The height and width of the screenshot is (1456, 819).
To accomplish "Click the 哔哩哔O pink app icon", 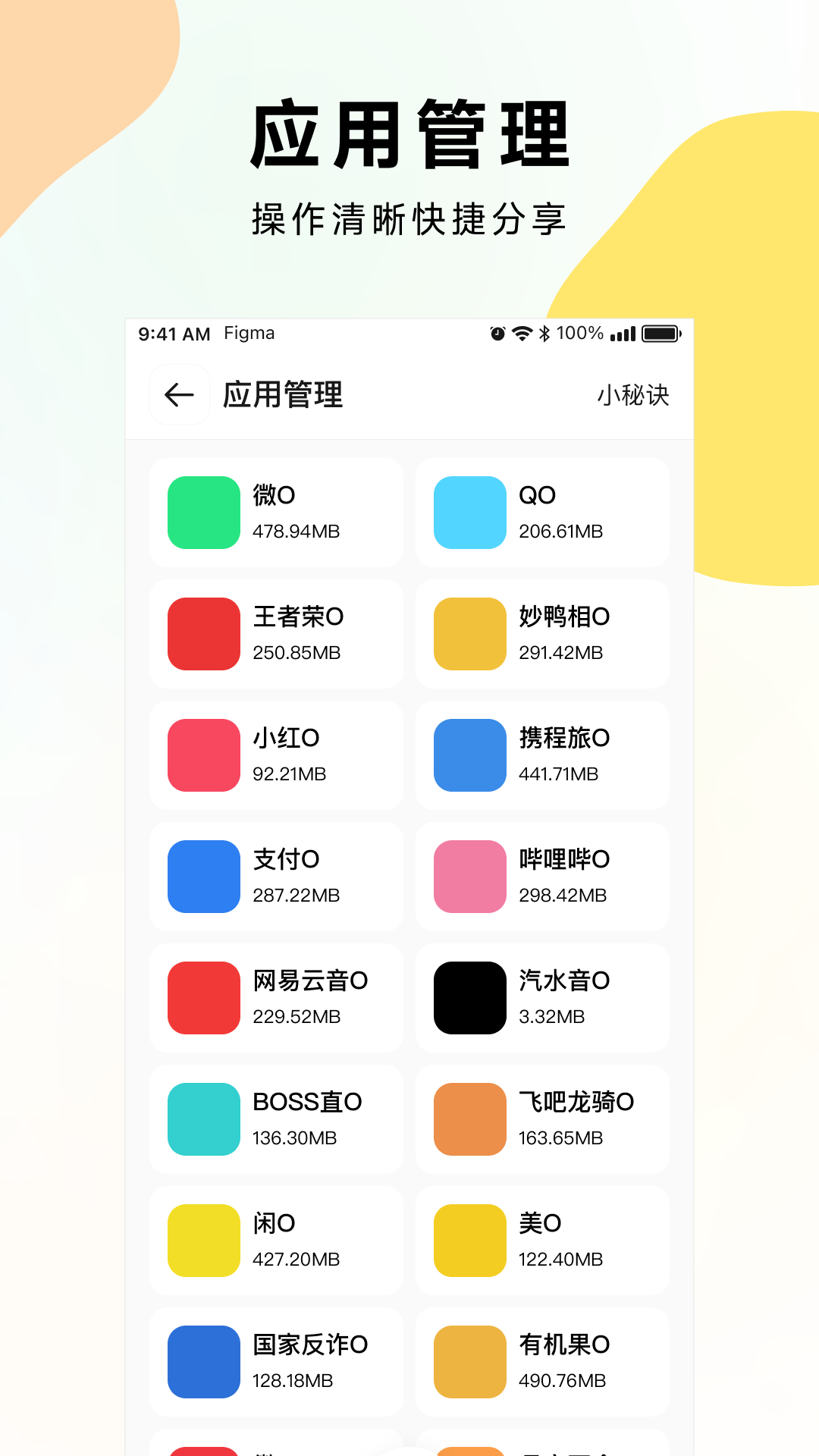I will (469, 876).
